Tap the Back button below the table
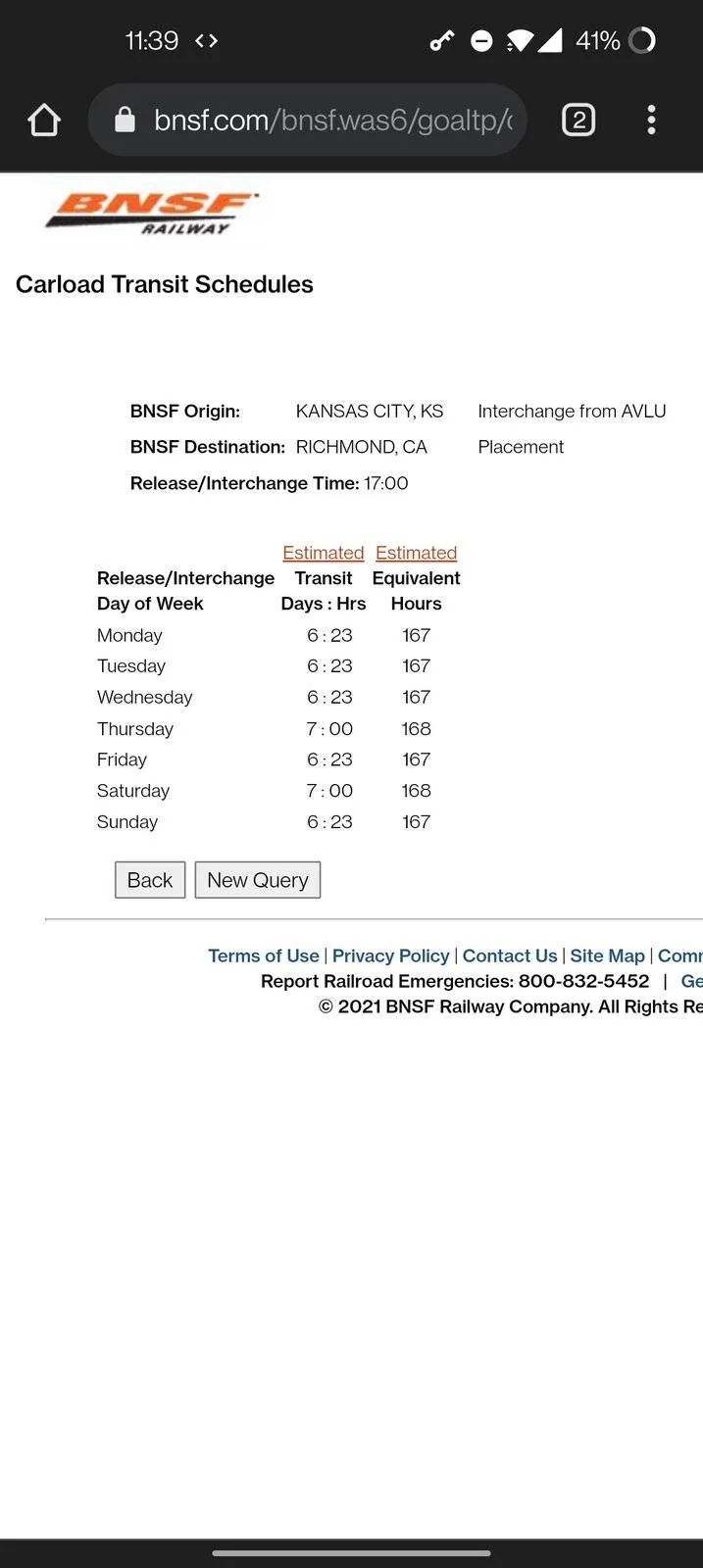This screenshot has height=1568, width=703. pos(150,880)
